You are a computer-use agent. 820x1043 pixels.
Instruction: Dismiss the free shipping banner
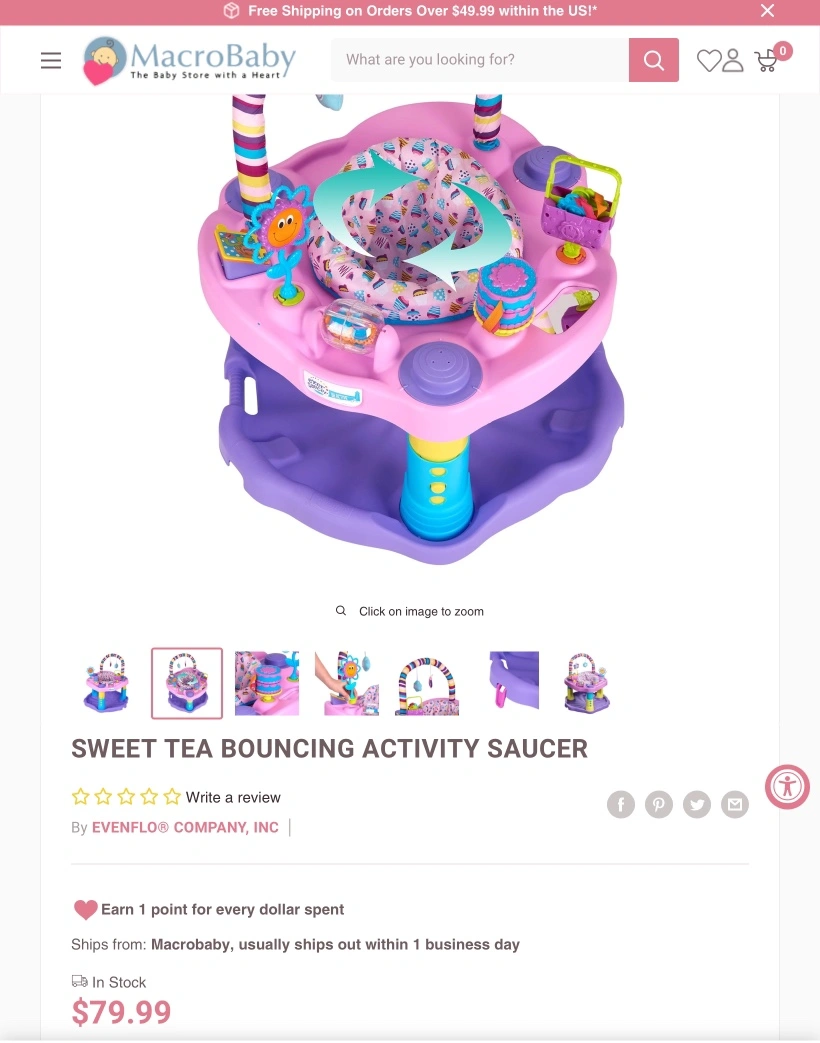[767, 11]
